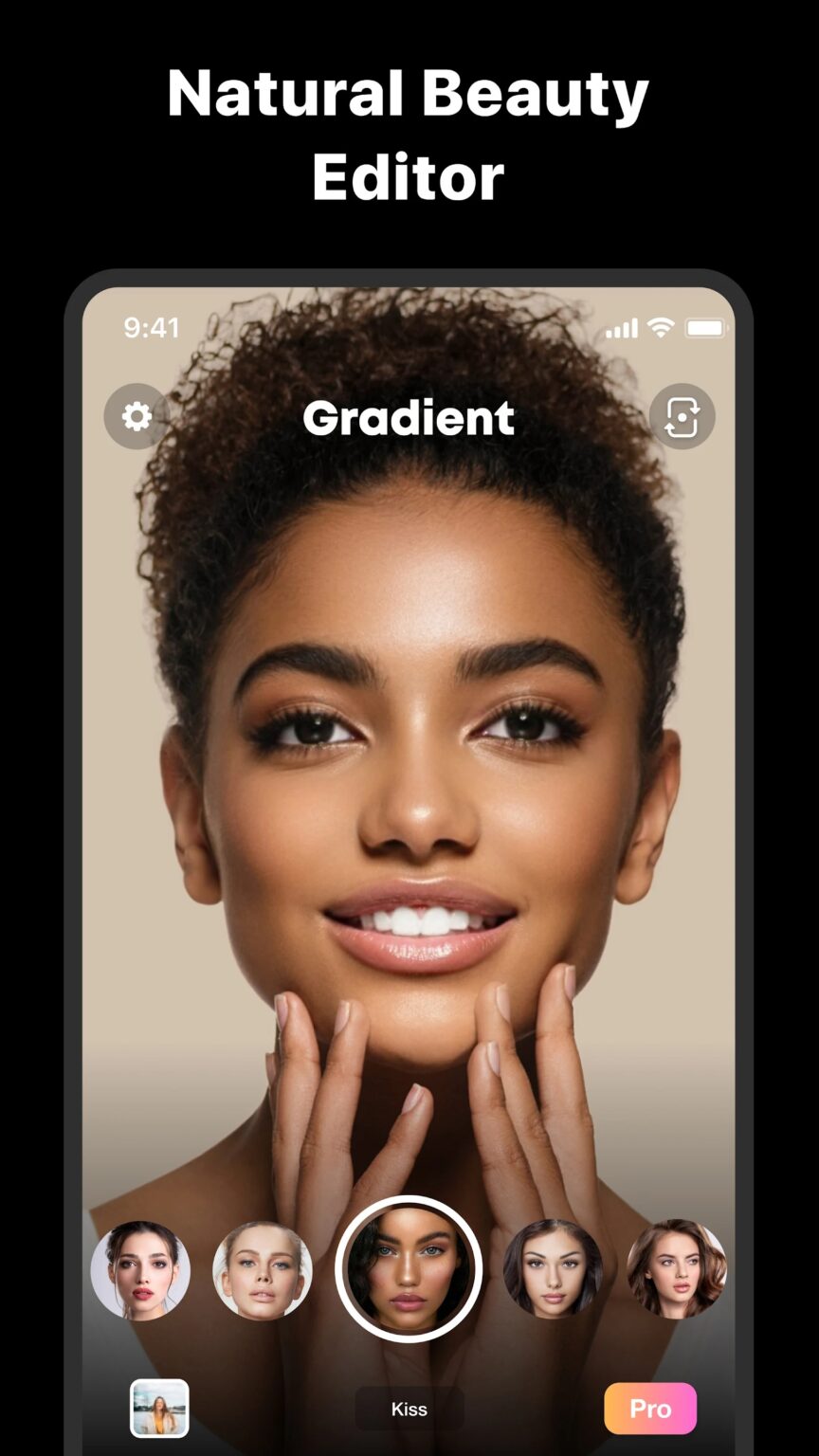The height and width of the screenshot is (1456, 819).
Task: Select the blonde natural-look filter thumbnail
Action: tap(263, 1270)
